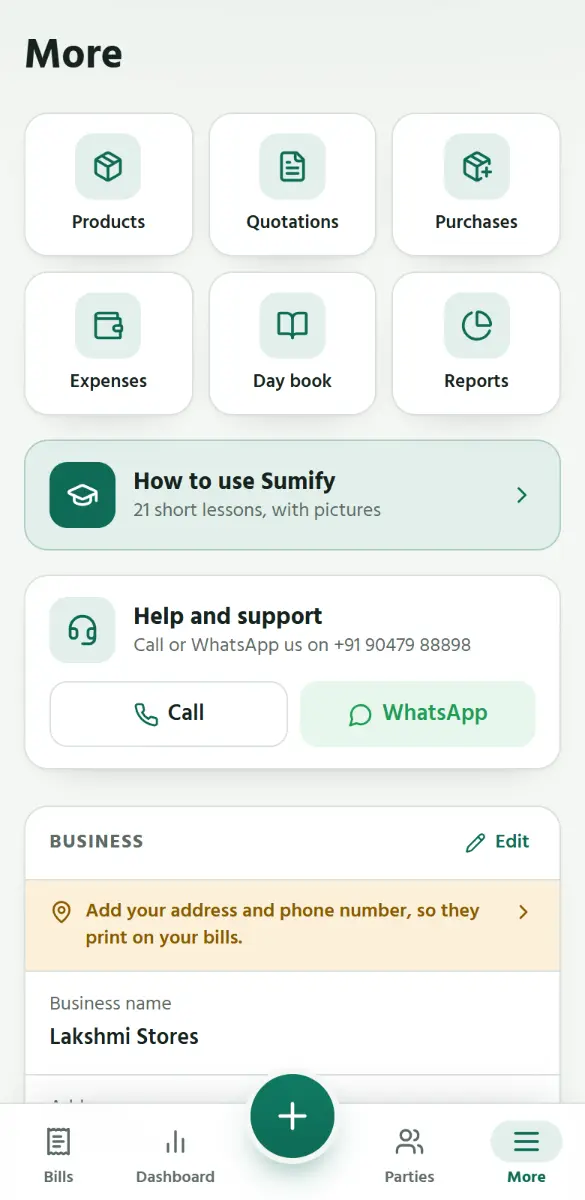Switch to the Dashboard tab

tap(175, 1153)
